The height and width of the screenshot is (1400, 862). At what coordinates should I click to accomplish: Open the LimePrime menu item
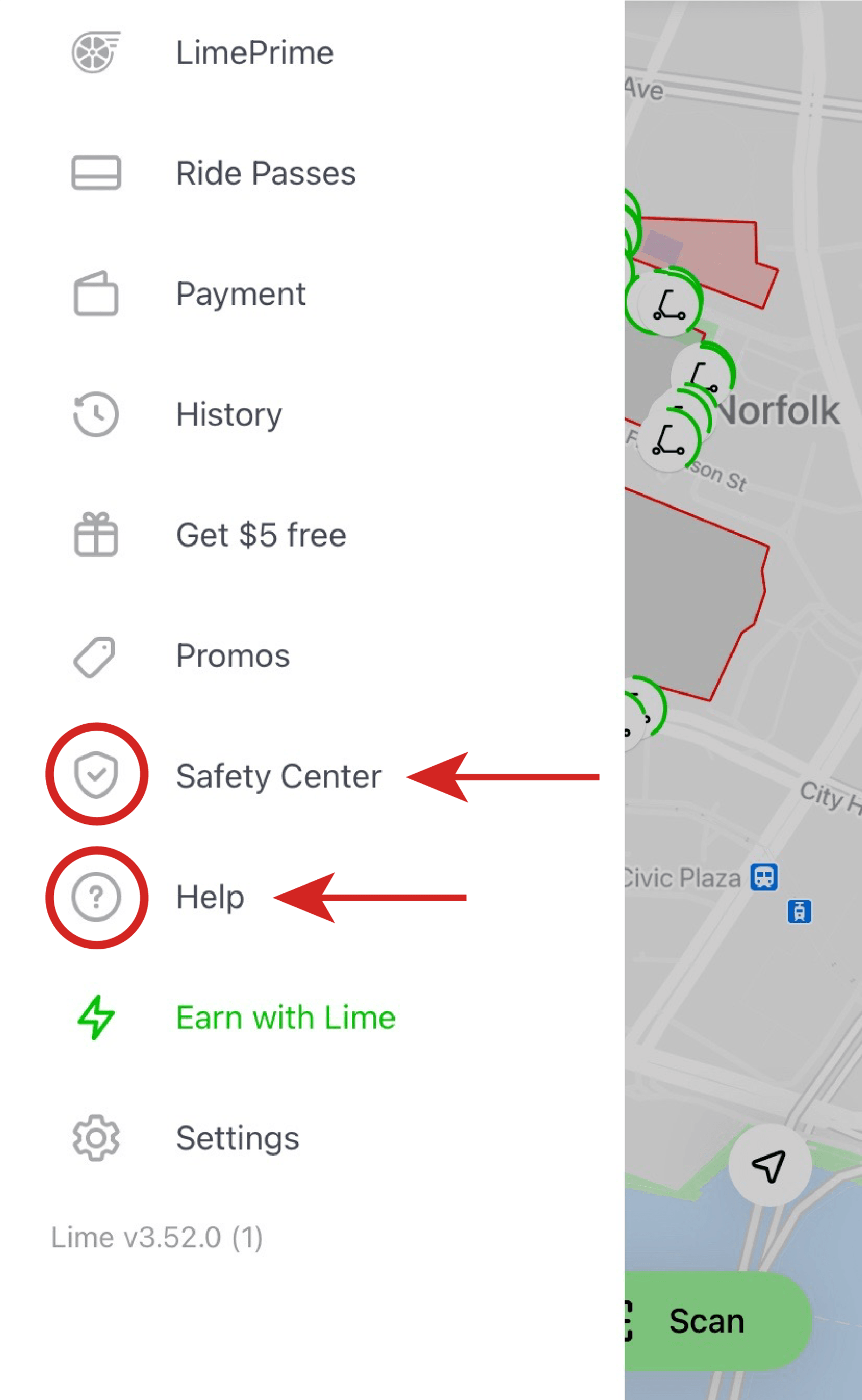[x=254, y=53]
